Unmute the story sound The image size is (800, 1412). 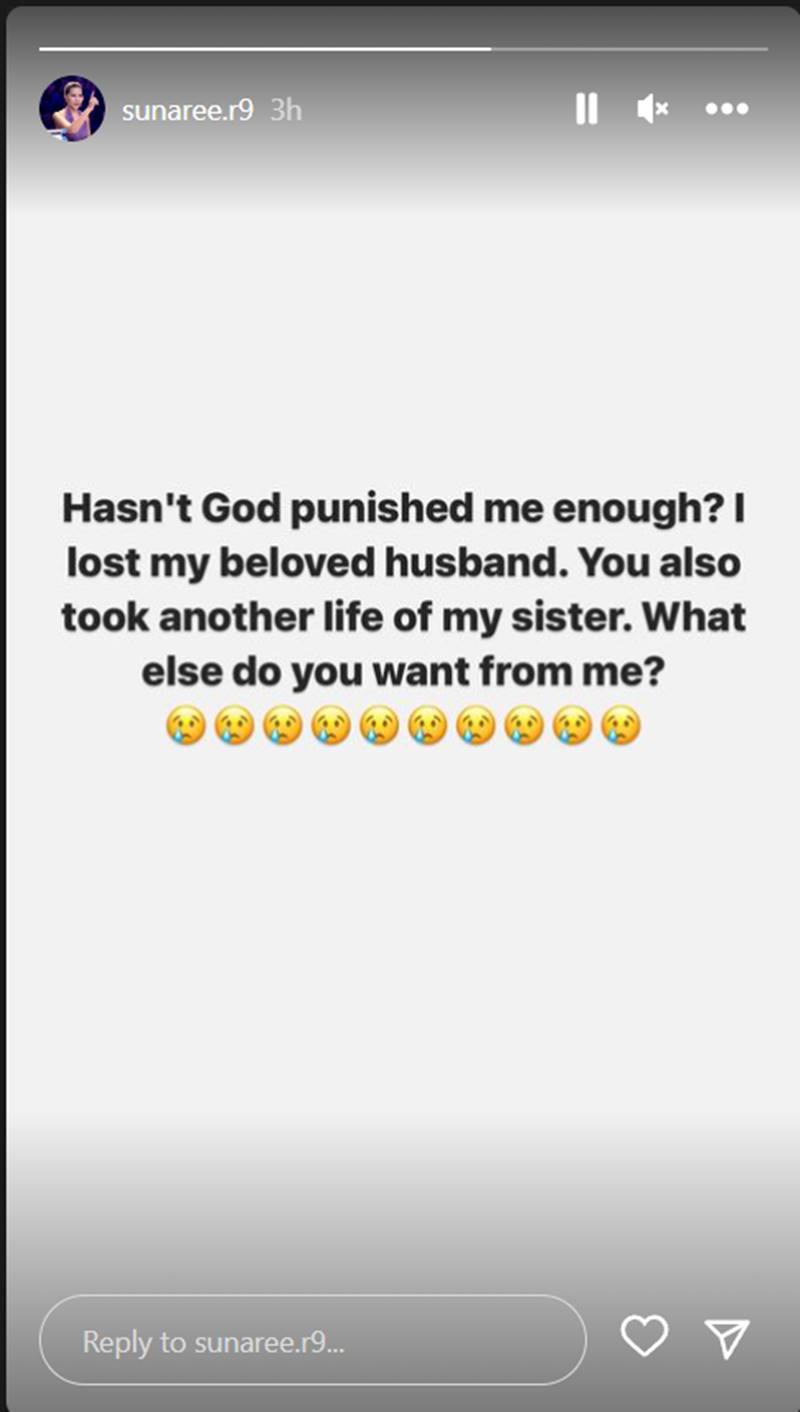click(652, 109)
